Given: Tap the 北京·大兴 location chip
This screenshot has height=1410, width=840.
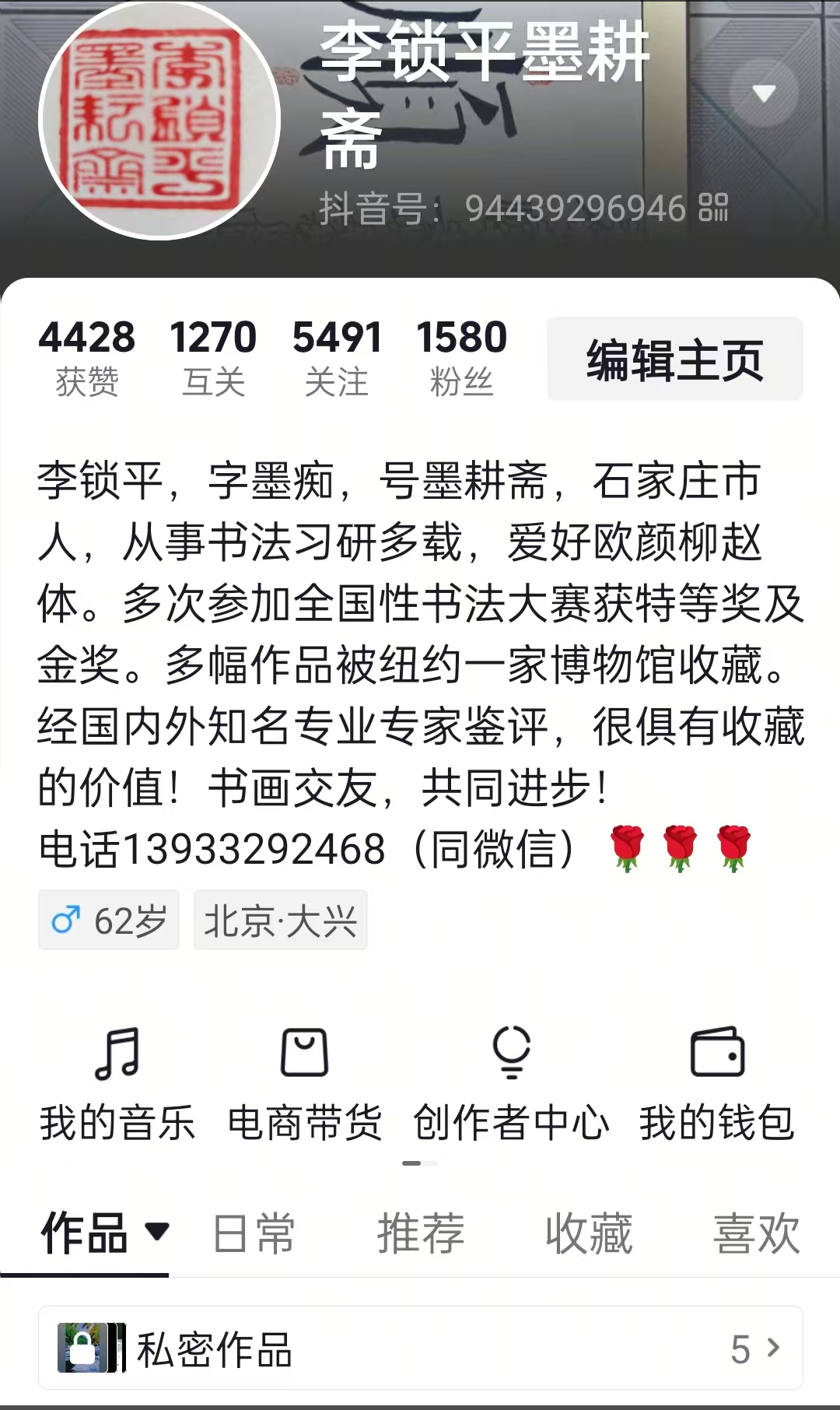Looking at the screenshot, I should coord(280,921).
